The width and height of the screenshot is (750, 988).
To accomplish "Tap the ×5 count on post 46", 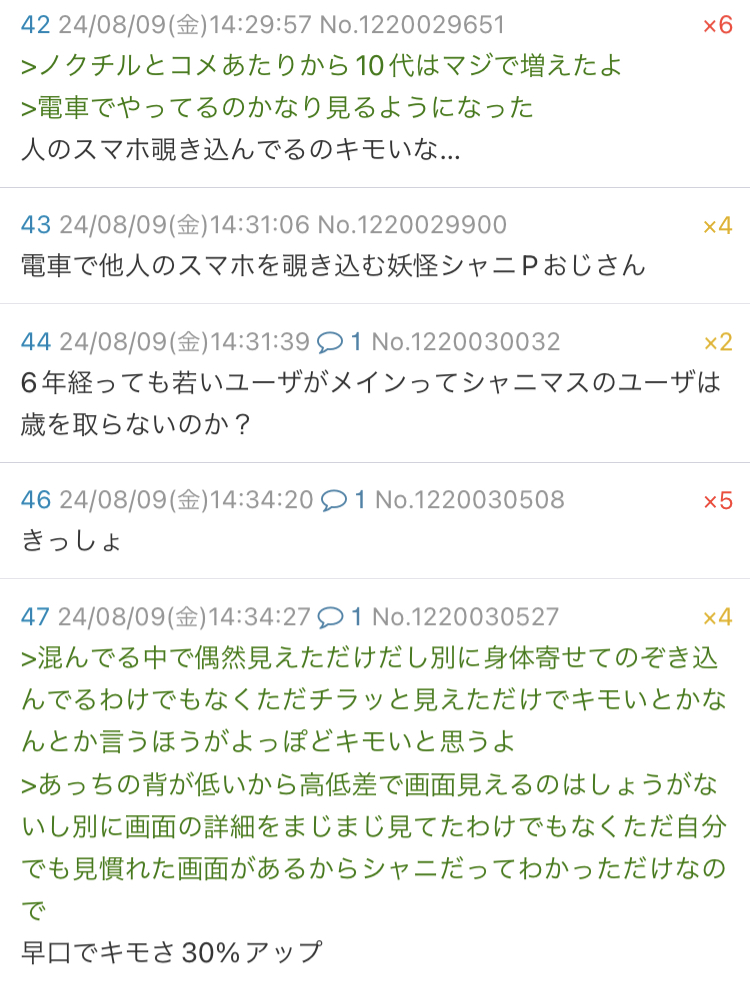I will pyautogui.click(x=717, y=501).
